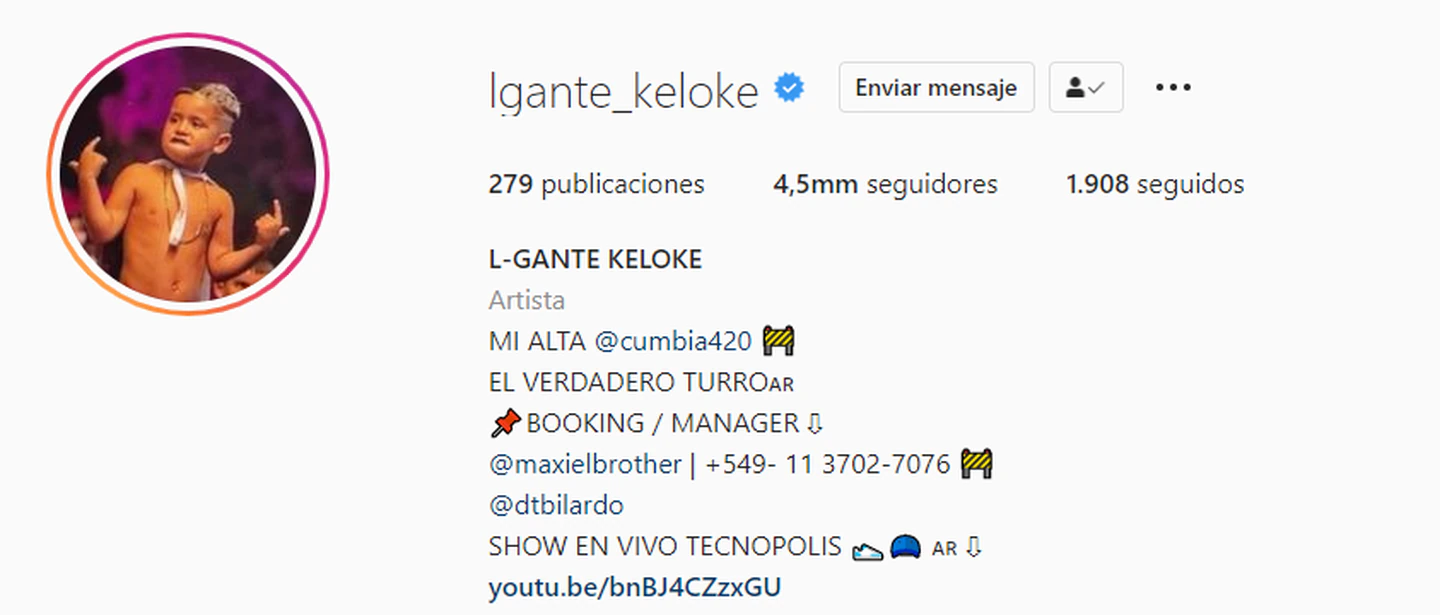Open the 4,5mm seguidores list
1440x615 pixels.
point(885,184)
